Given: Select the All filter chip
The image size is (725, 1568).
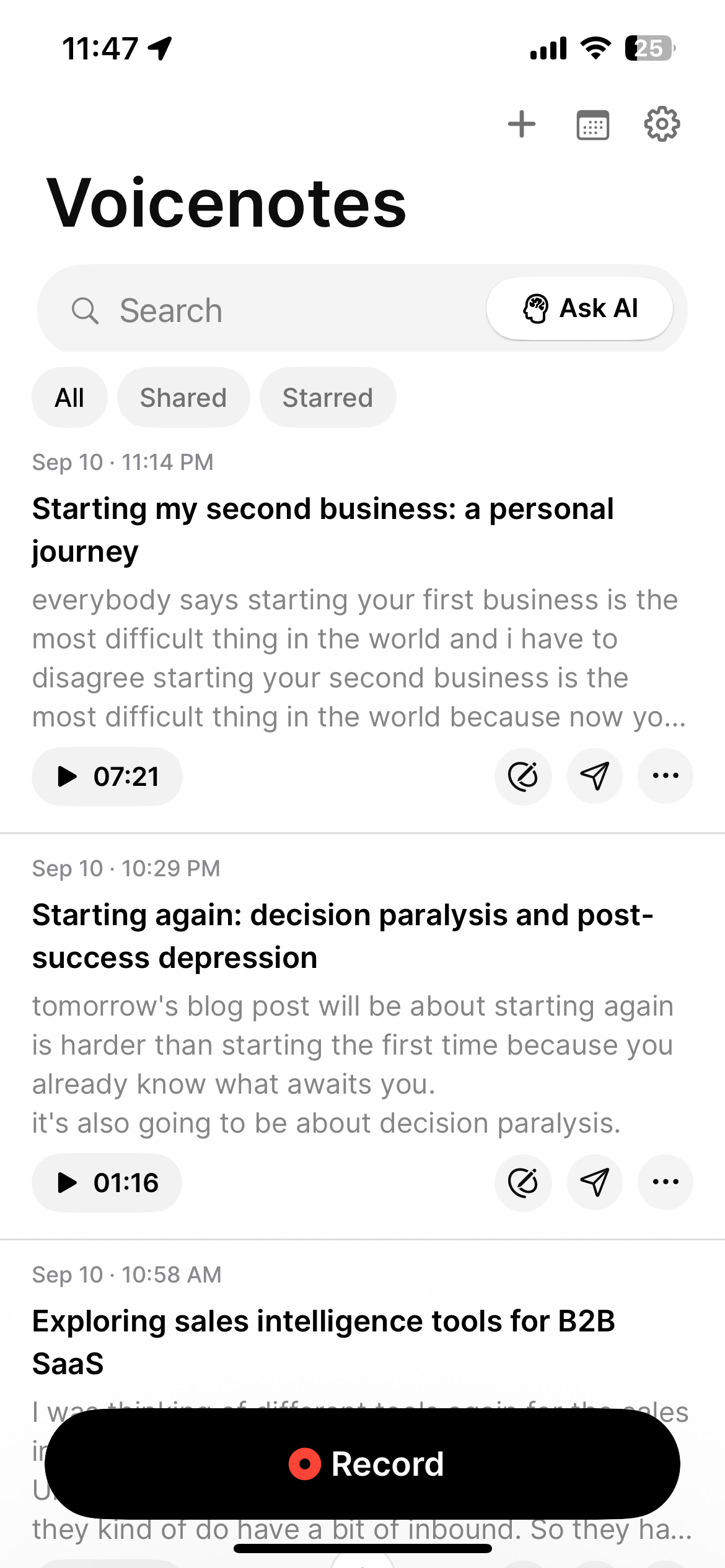Looking at the screenshot, I should (x=69, y=398).
